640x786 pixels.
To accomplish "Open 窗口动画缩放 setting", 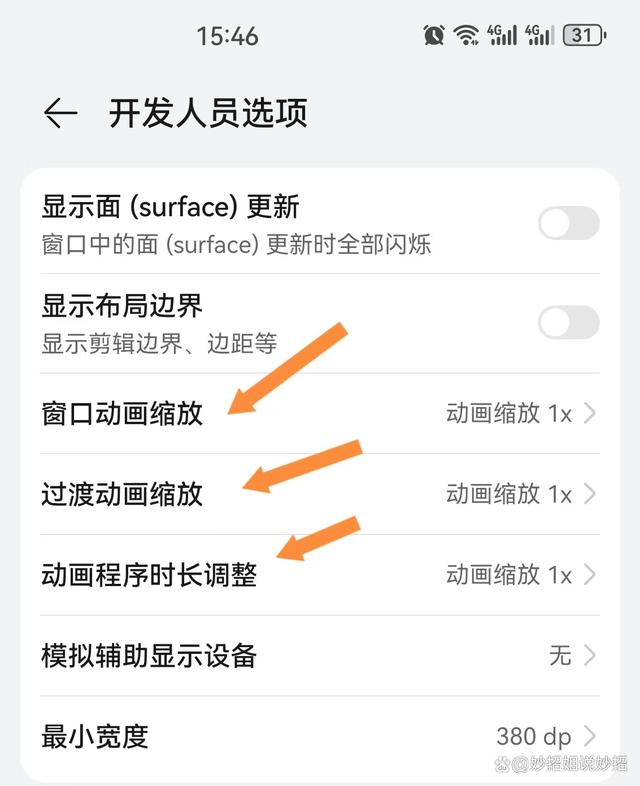I will (320, 413).
